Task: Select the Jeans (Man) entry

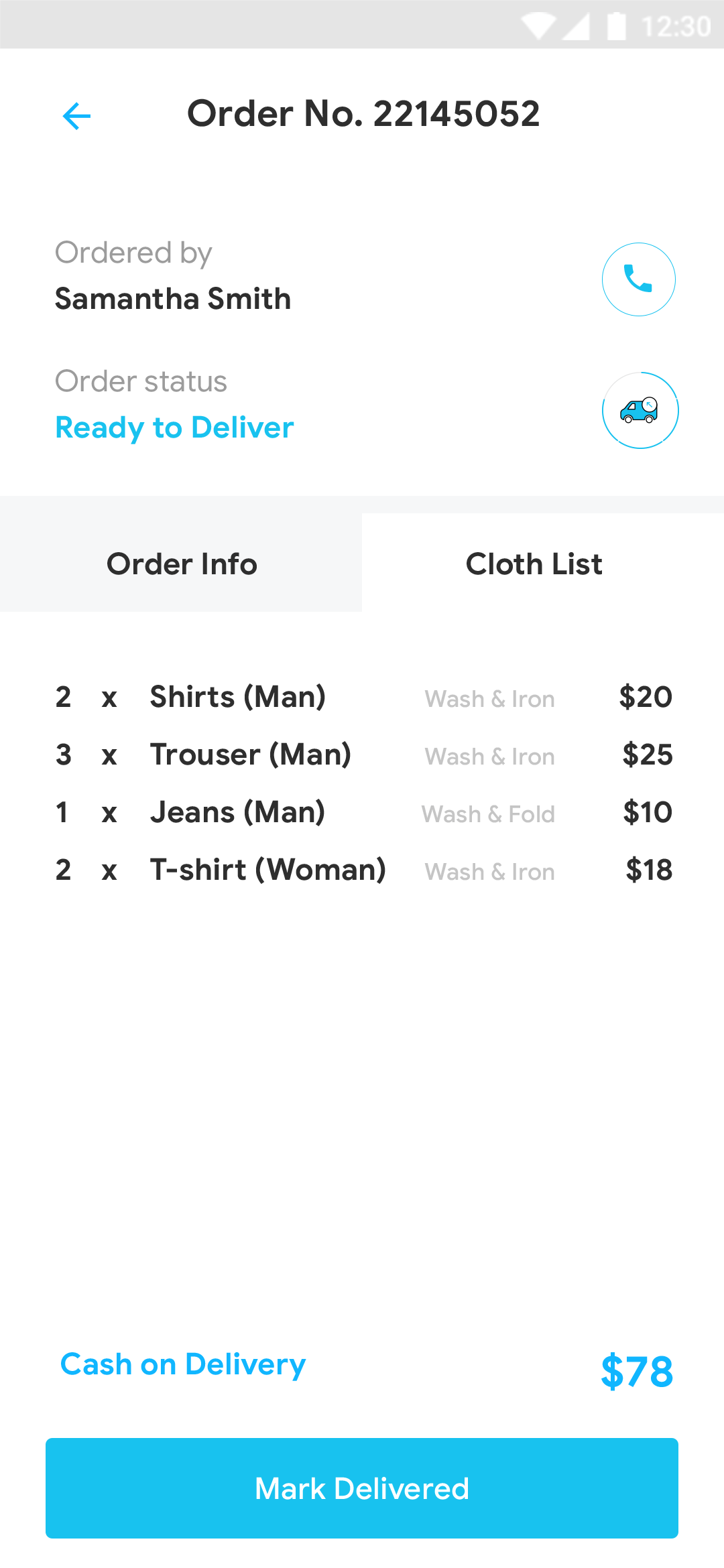Action: (238, 812)
